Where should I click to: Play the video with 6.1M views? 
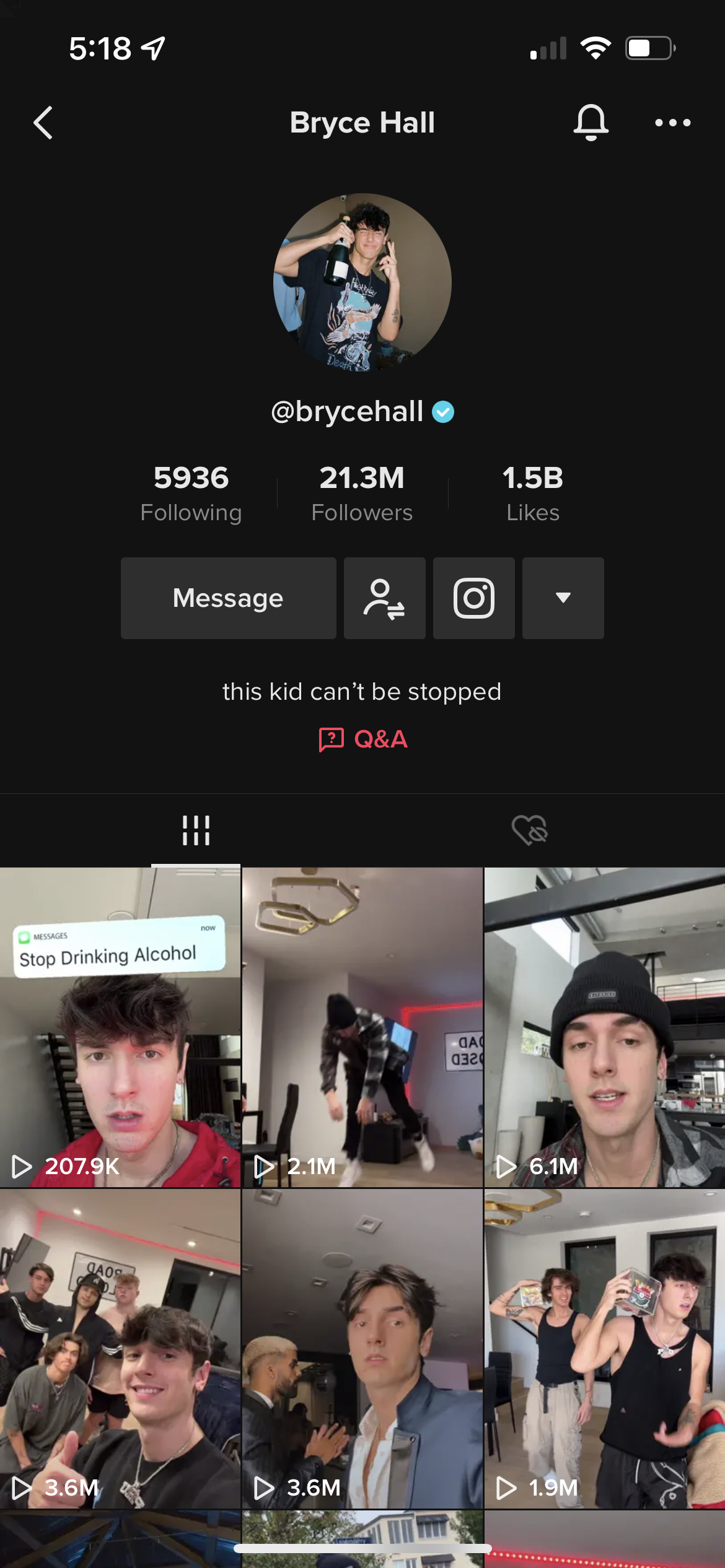click(x=605, y=1028)
